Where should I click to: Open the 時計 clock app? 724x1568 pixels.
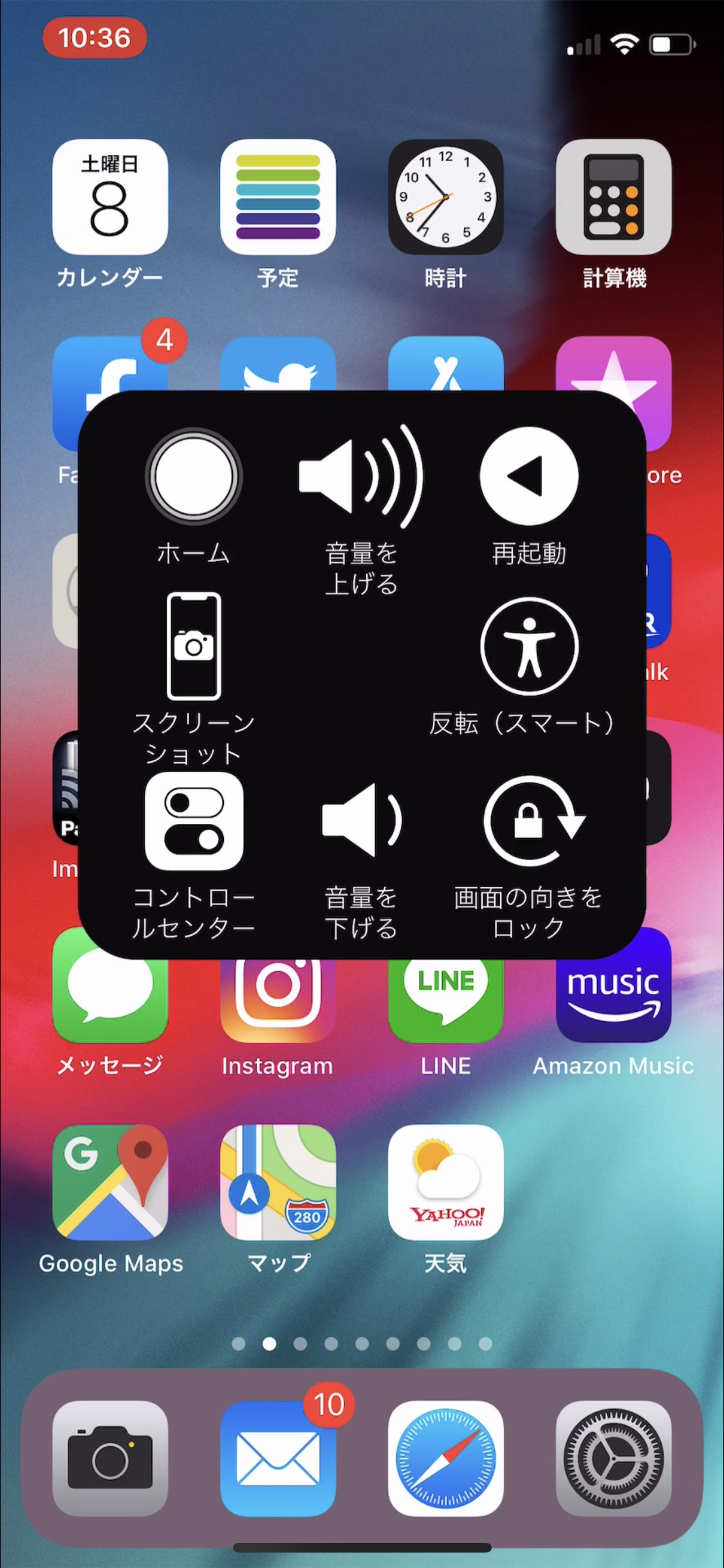point(445,197)
